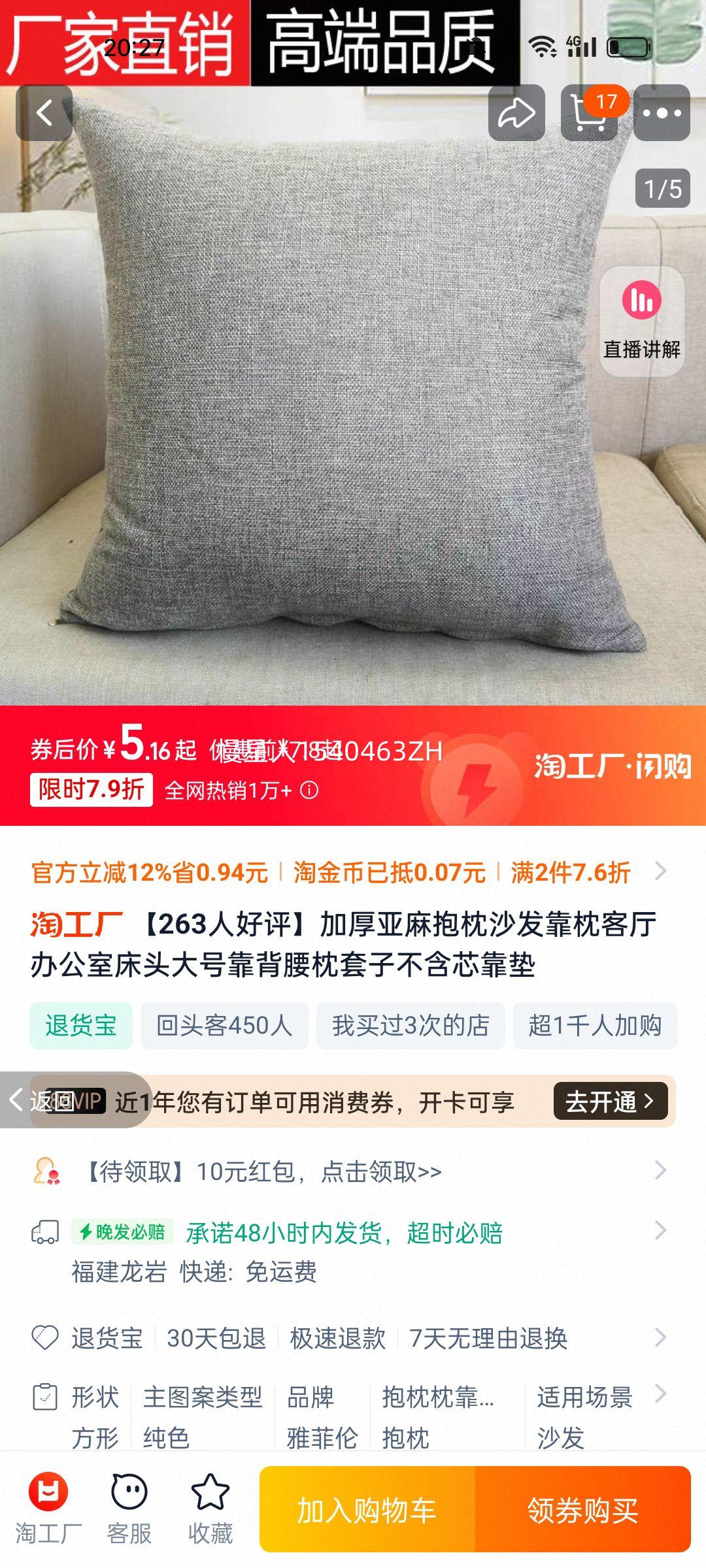This screenshot has height=1568, width=706.
Task: Tap 领券购买 coupon purchase button
Action: (x=581, y=1511)
